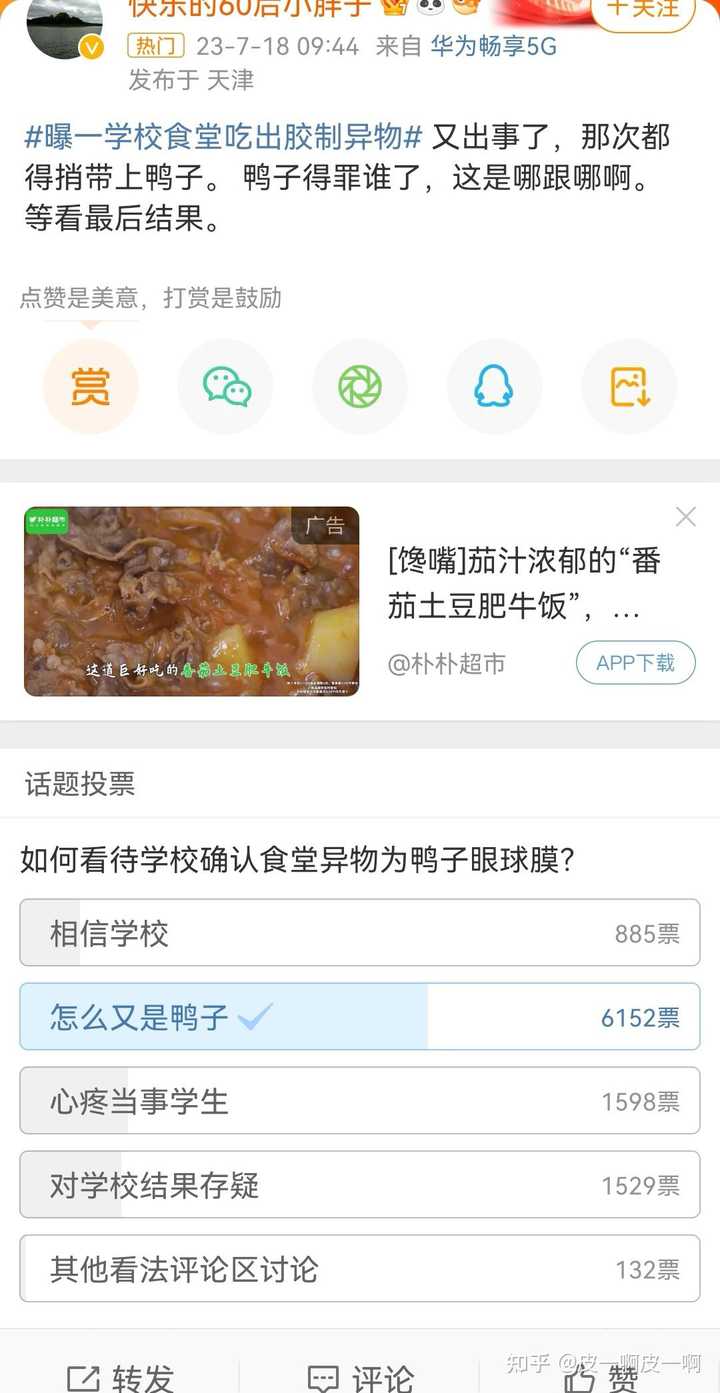
Task: Open the 番茄土豆肥牛饭 ad video thumbnail
Action: click(191, 601)
